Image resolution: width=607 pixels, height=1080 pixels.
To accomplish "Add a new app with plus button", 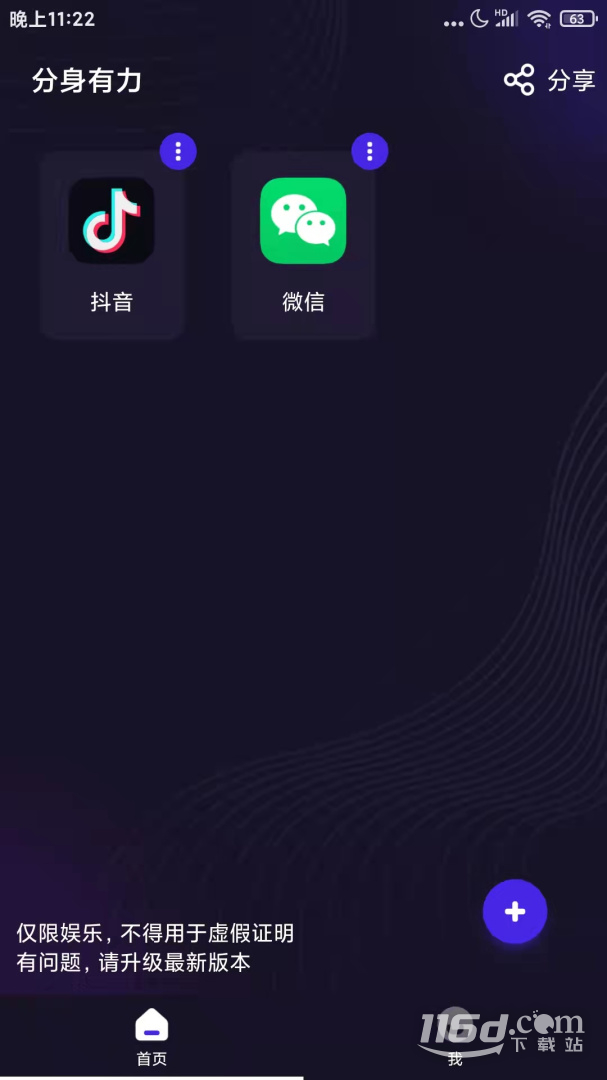I will pos(515,911).
